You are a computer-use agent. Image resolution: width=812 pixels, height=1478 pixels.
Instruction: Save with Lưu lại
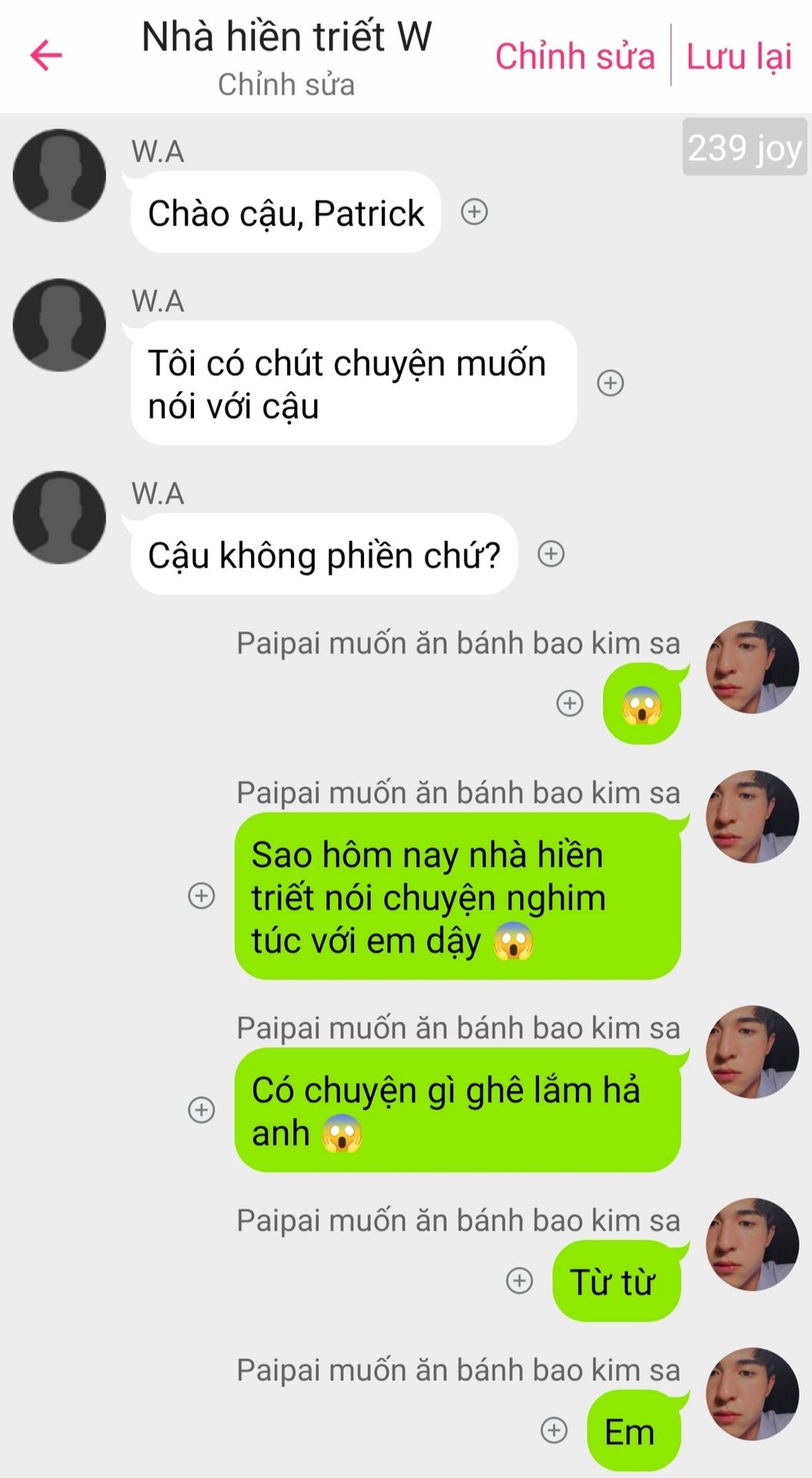739,56
